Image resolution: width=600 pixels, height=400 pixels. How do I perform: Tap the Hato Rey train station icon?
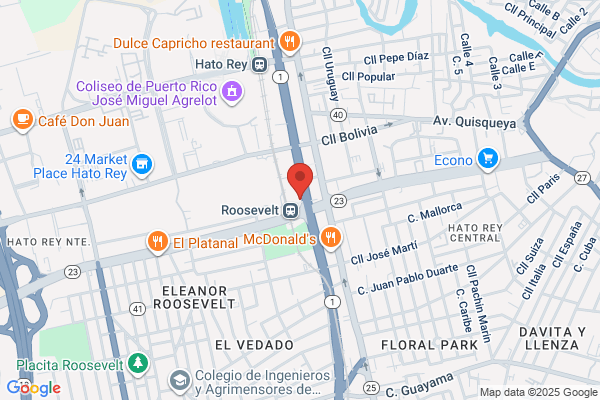[x=259, y=64]
